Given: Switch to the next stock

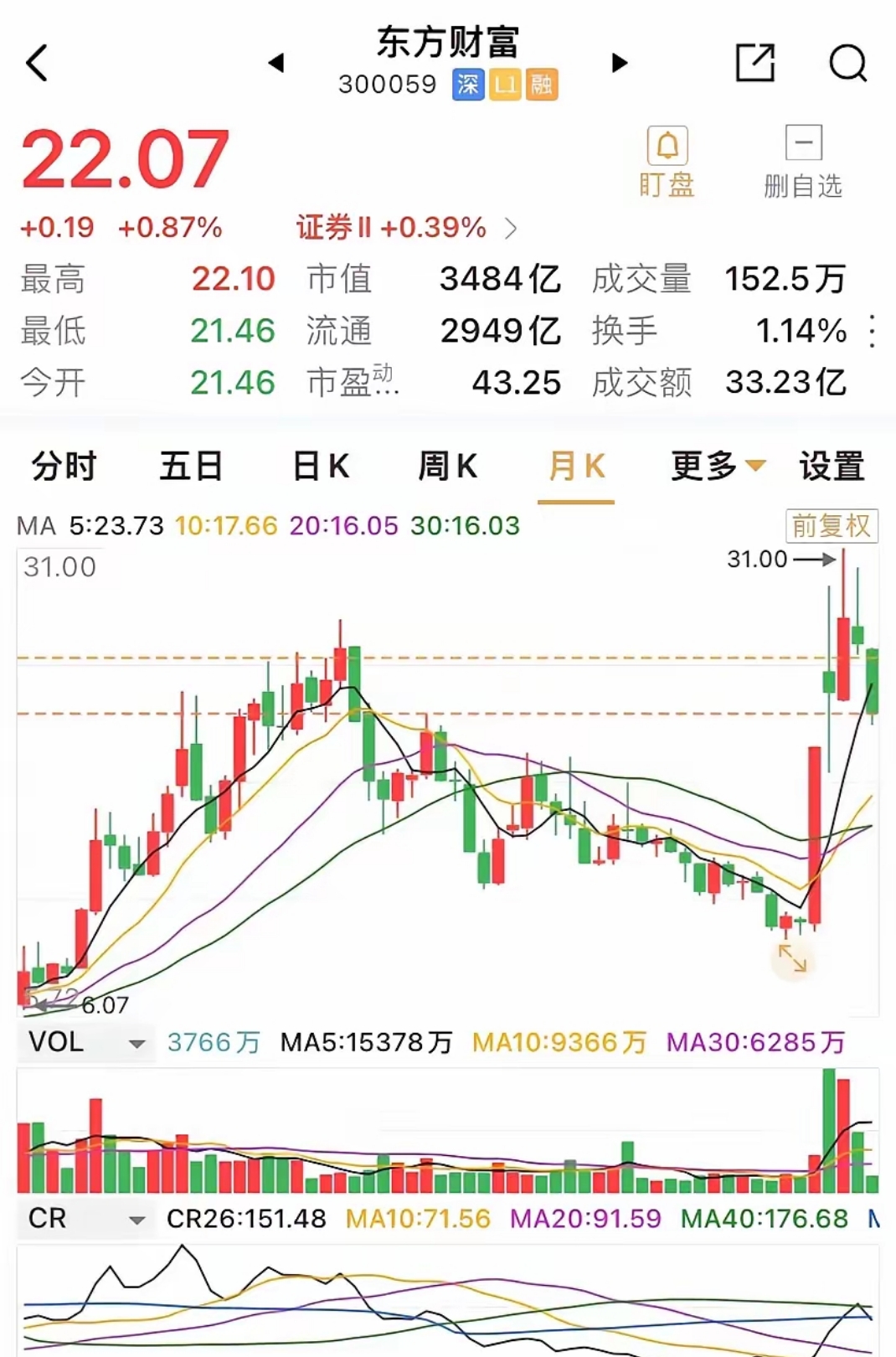Looking at the screenshot, I should (620, 63).
